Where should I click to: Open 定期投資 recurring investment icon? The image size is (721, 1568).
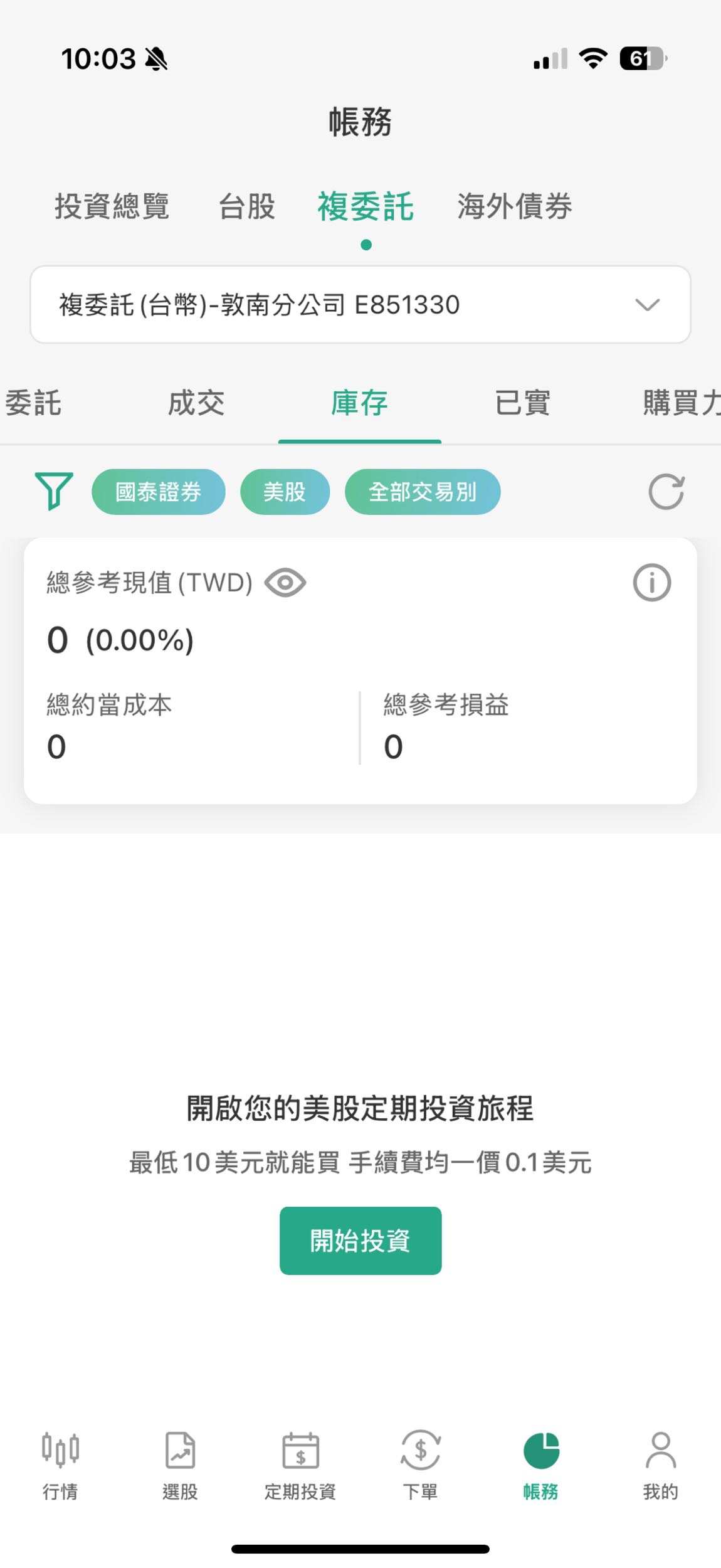click(x=300, y=1455)
